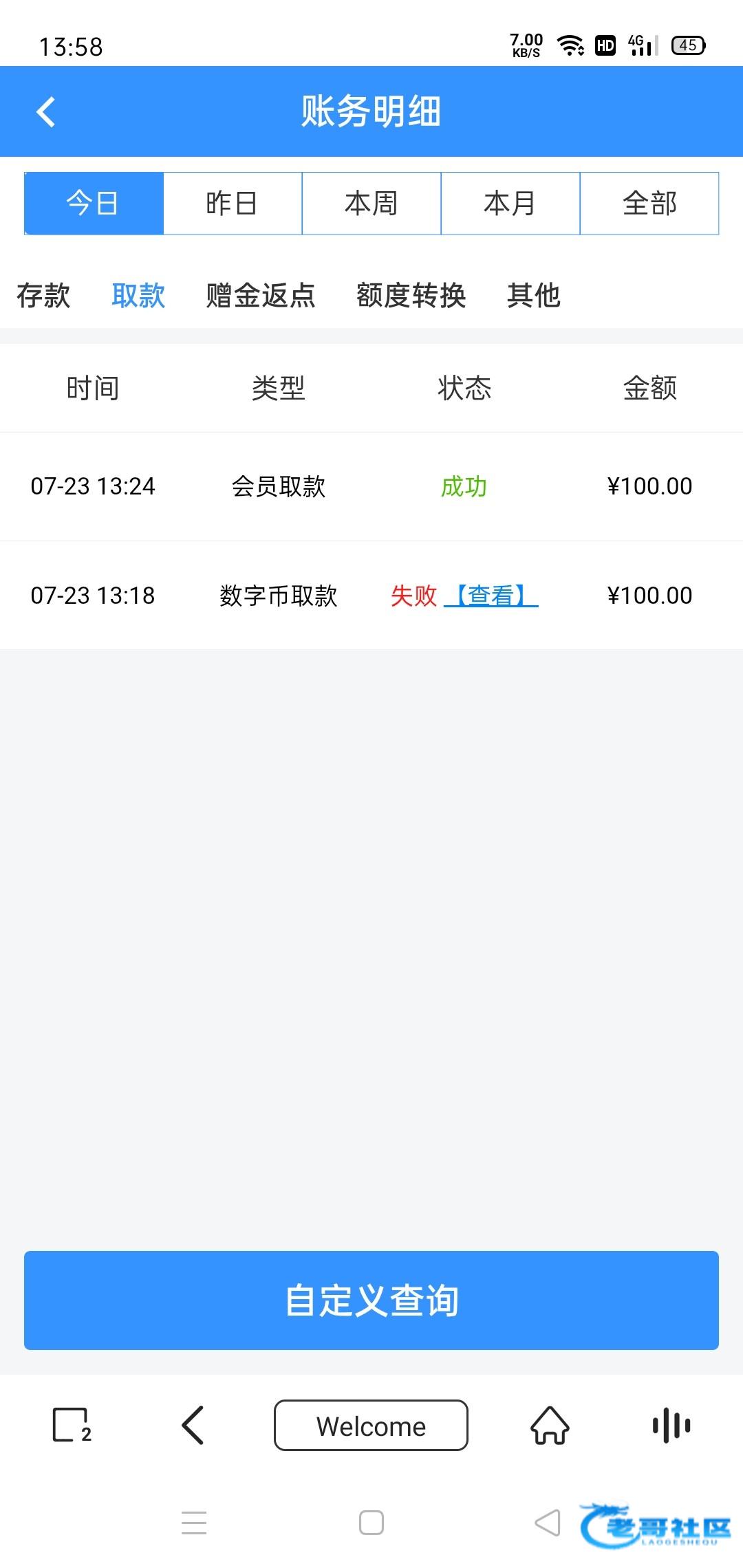Image resolution: width=743 pixels, height=1568 pixels.
Task: Select the 本周 date filter
Action: pyautogui.click(x=371, y=204)
